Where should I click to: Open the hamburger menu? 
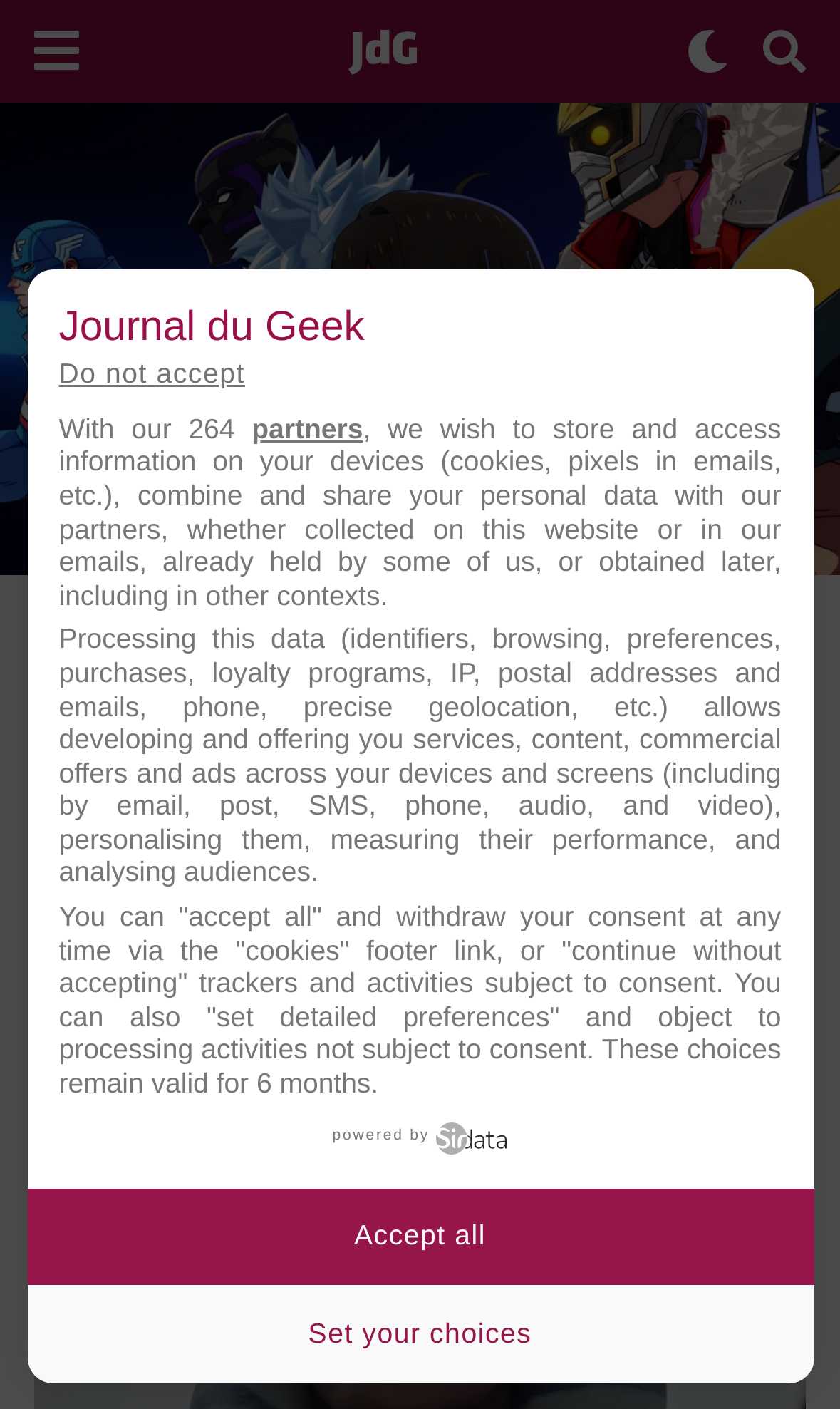56,51
